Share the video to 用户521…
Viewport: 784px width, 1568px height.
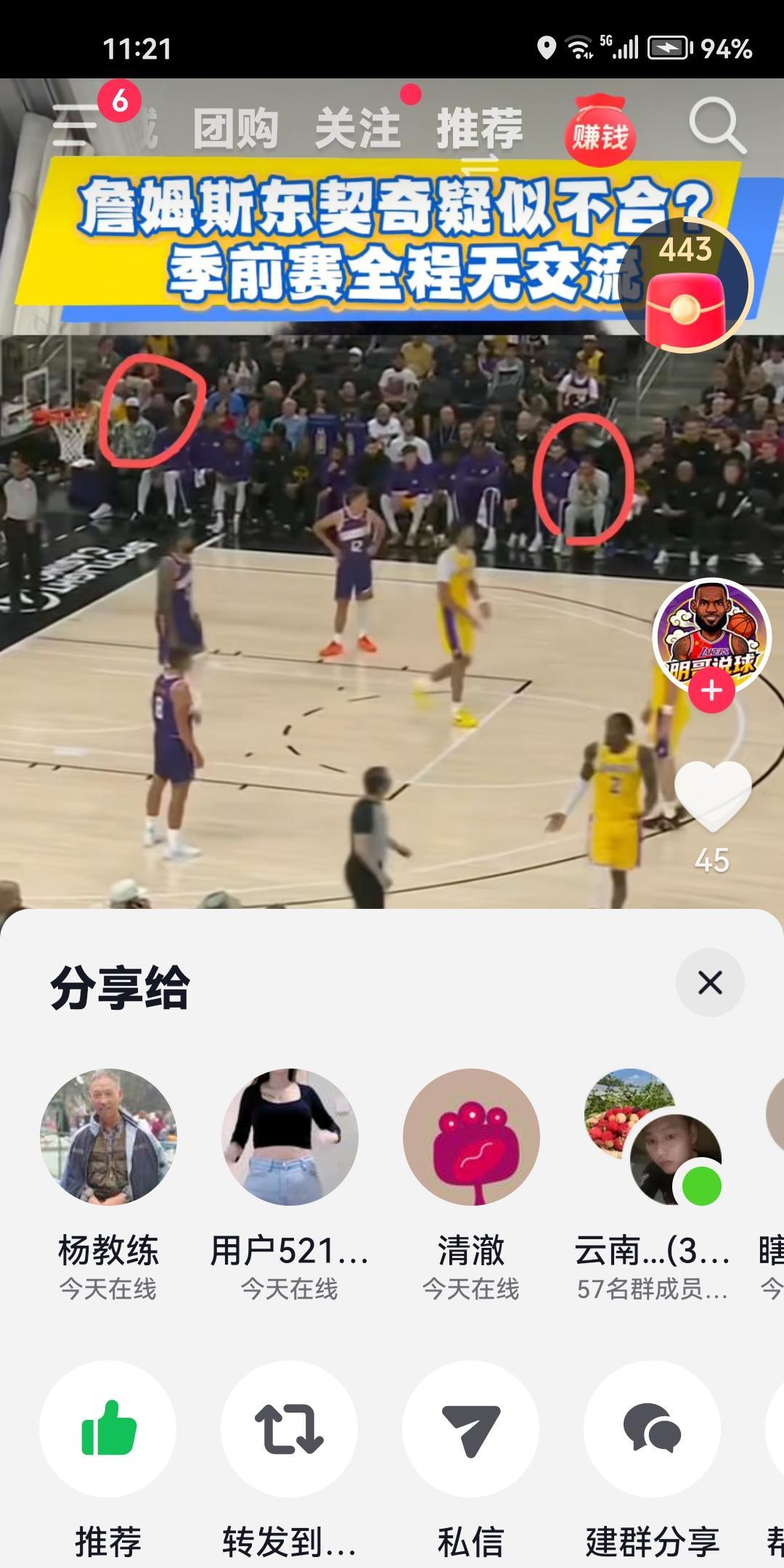pos(290,1137)
